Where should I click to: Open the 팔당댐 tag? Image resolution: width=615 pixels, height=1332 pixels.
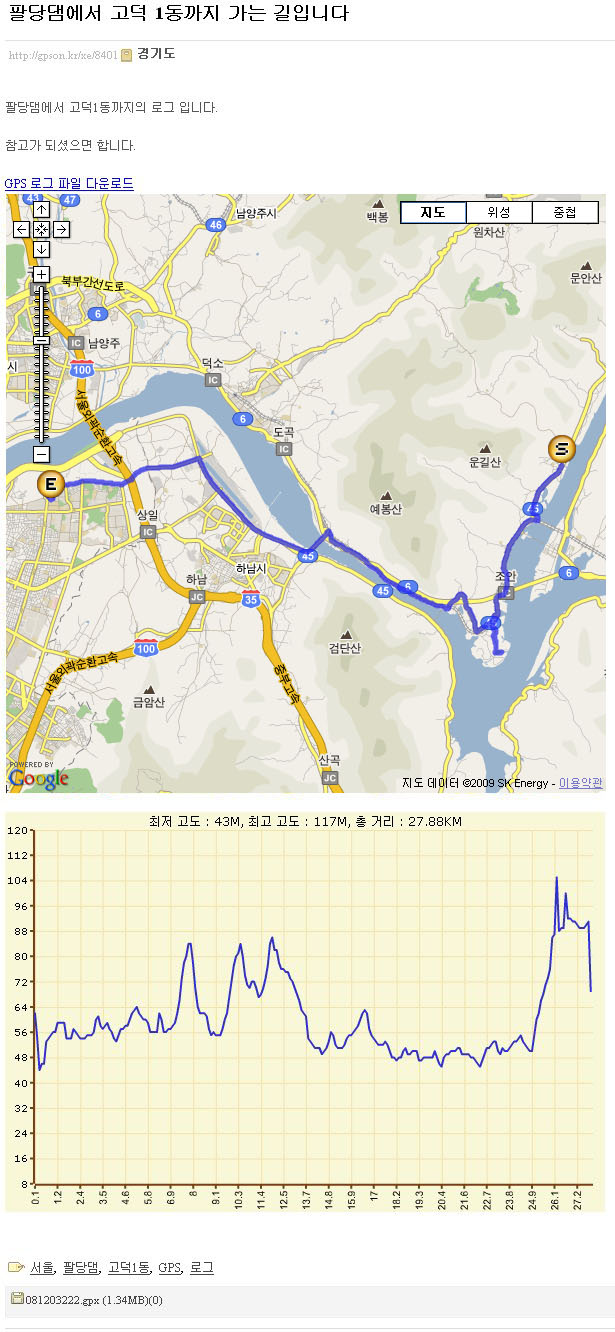coord(81,1268)
